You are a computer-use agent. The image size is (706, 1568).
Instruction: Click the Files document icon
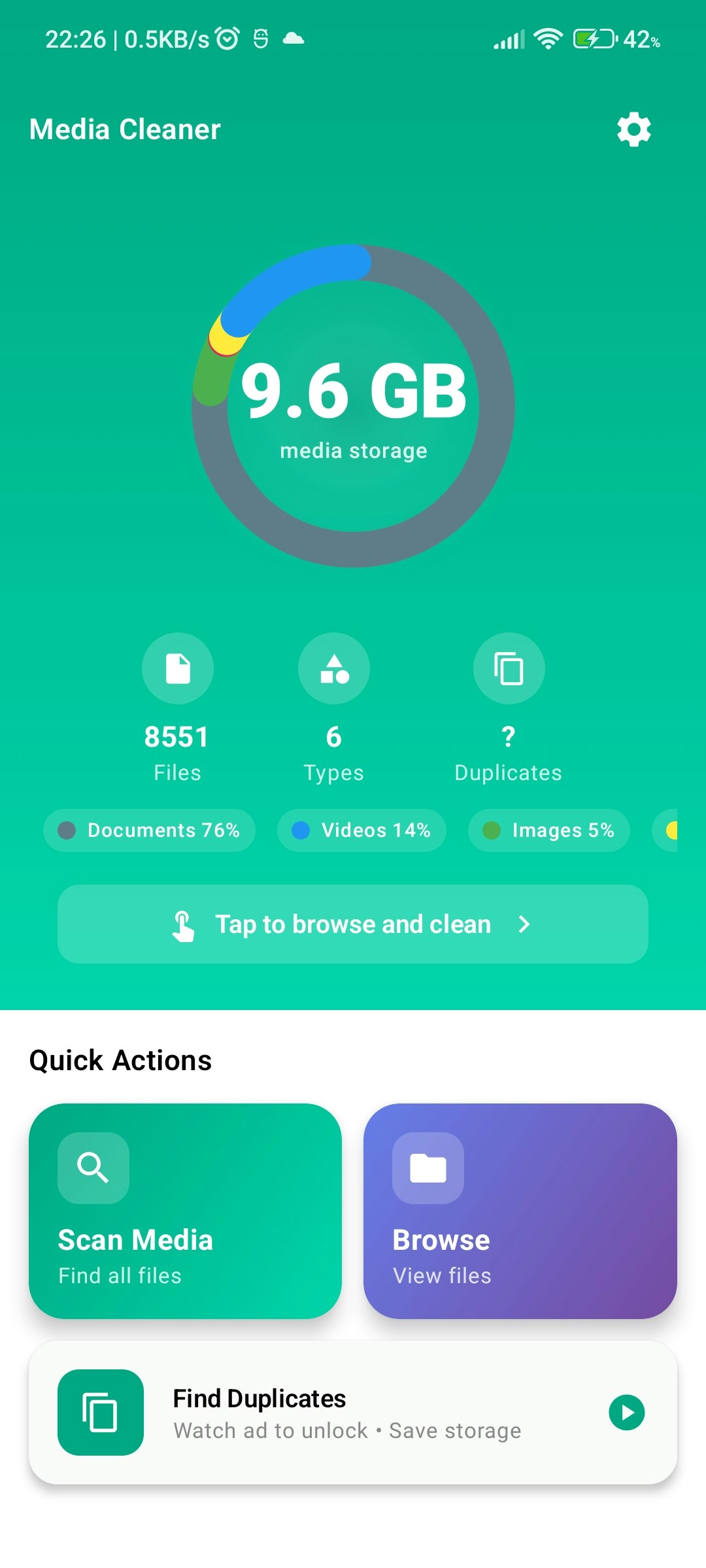[x=178, y=668]
